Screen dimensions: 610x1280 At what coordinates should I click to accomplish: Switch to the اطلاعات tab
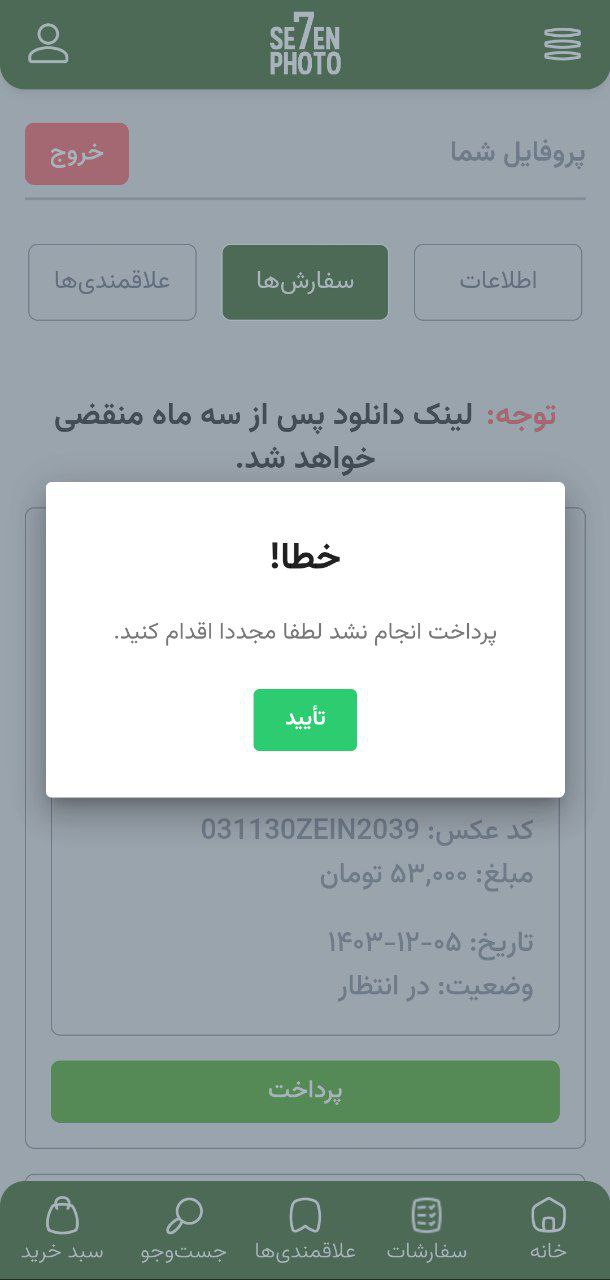coord(498,282)
